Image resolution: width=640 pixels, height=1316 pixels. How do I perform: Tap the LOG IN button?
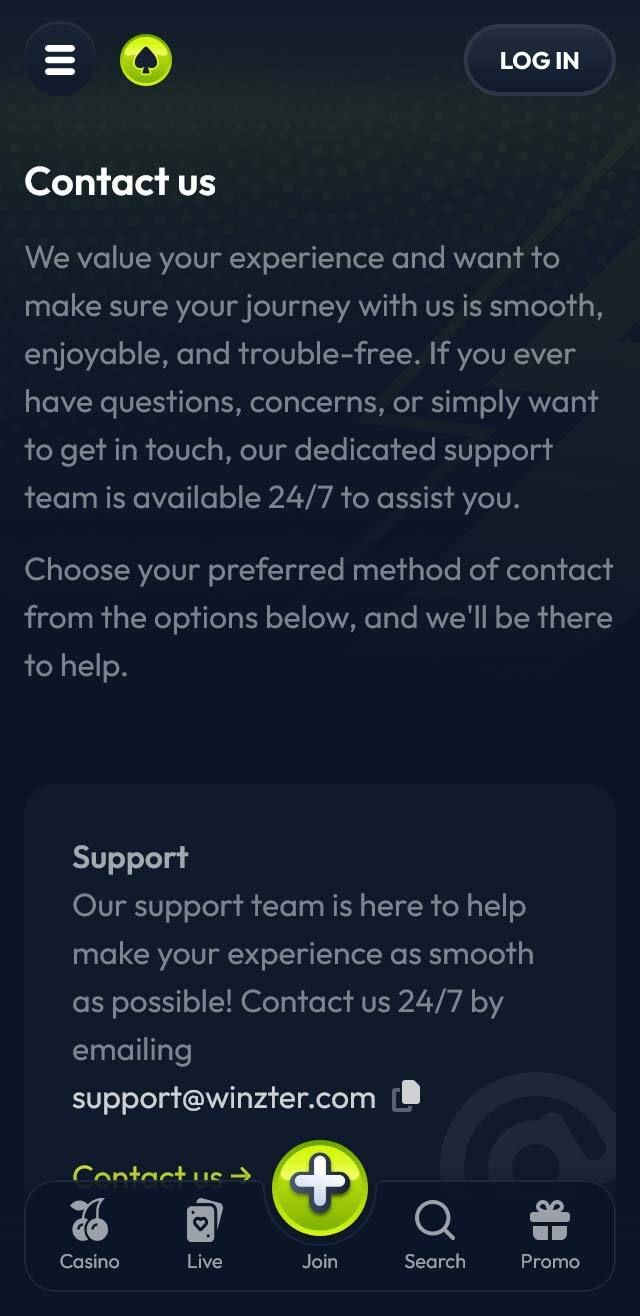coord(539,60)
